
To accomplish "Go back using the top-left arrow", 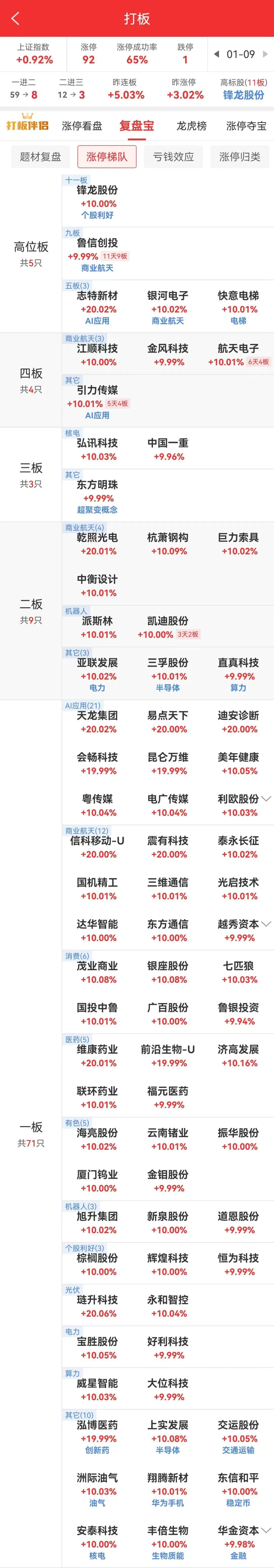I will pyautogui.click(x=16, y=18).
